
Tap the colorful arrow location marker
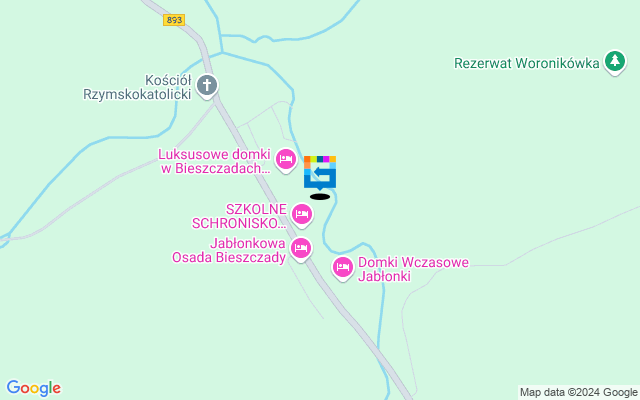(320, 171)
